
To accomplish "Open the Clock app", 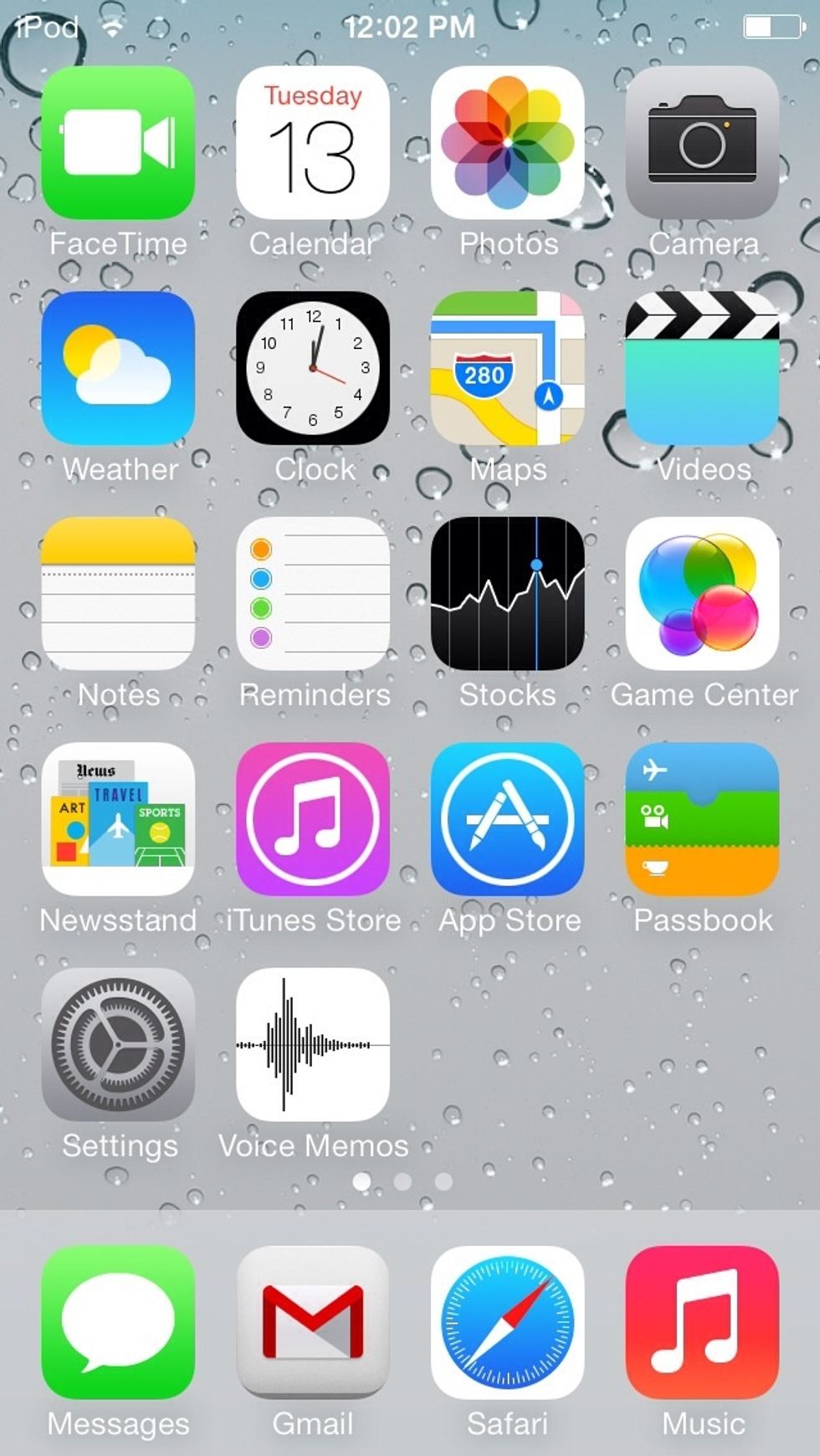I will (x=313, y=368).
